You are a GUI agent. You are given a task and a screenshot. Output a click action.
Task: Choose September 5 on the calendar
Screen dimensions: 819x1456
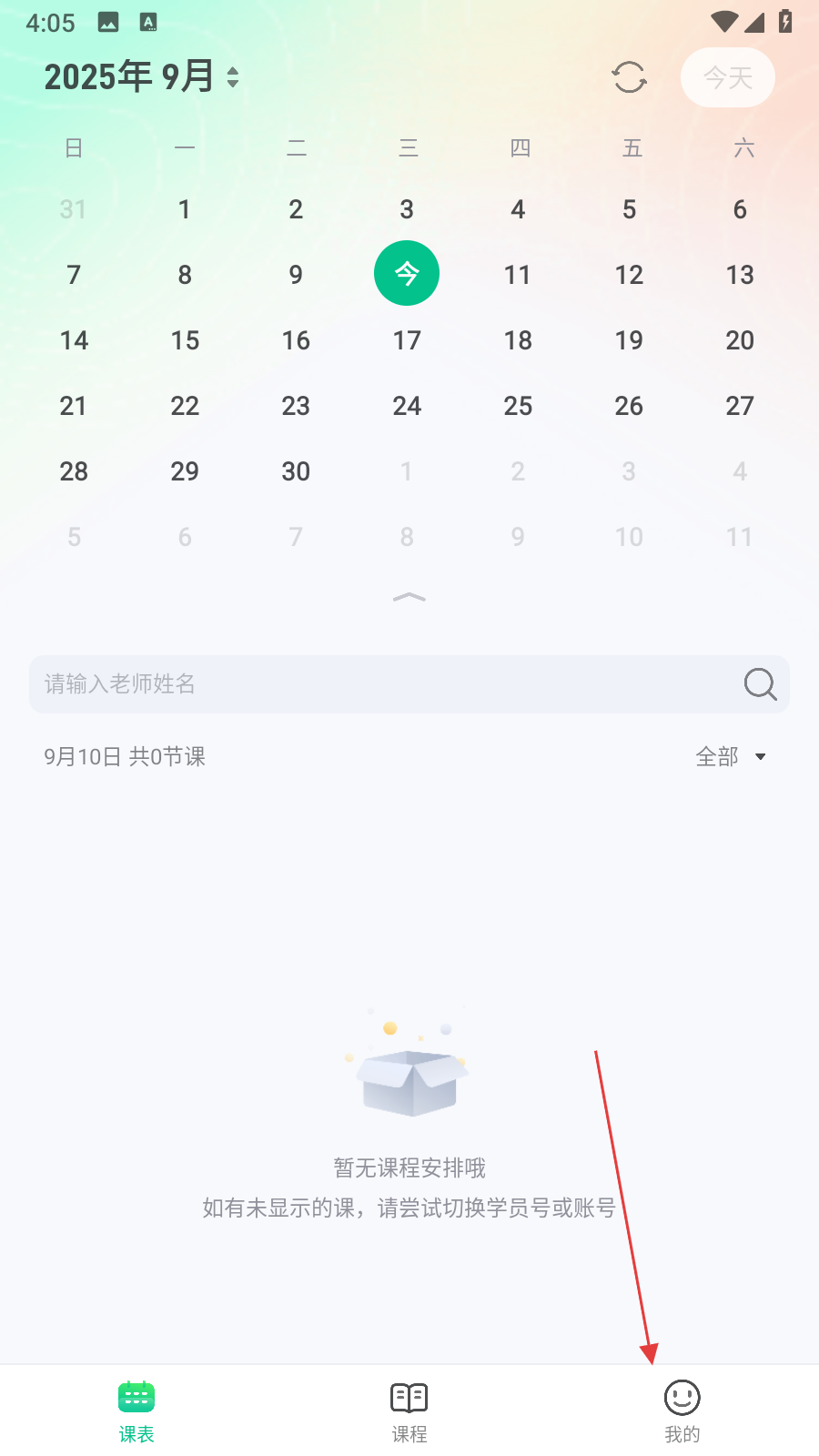(629, 209)
